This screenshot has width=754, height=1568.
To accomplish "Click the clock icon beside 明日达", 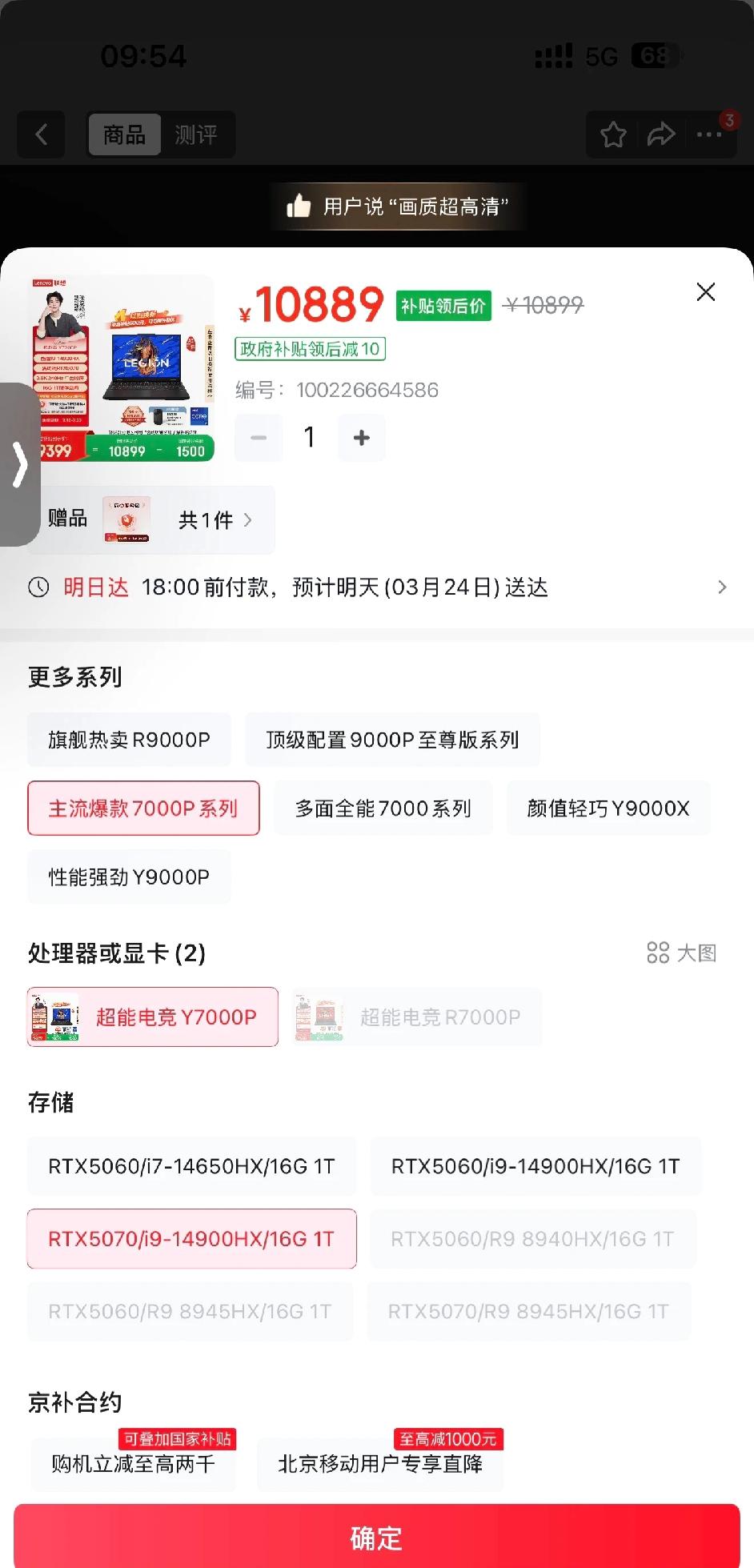I will (39, 587).
